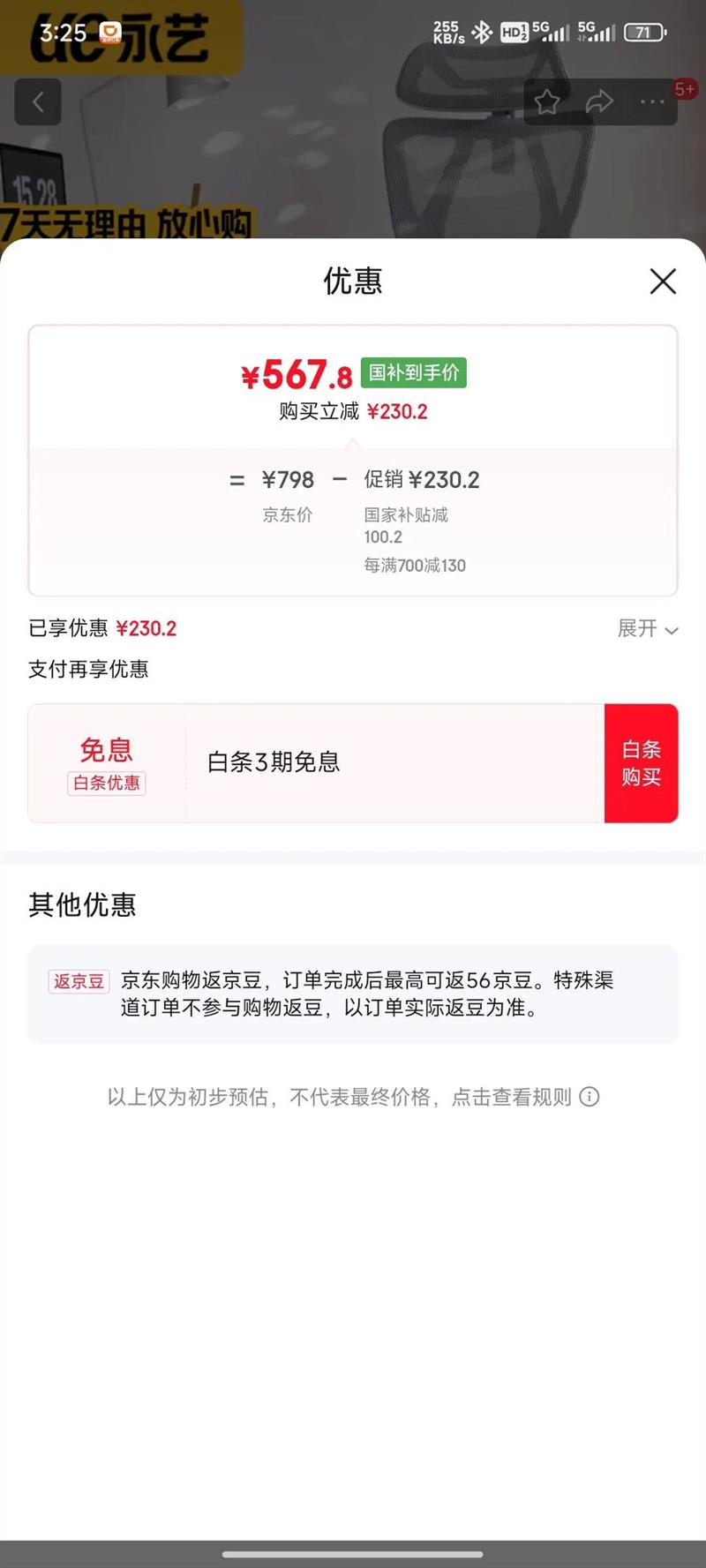Expand the 已享优惠 details with 展开
The width and height of the screenshot is (706, 1568).
coord(647,628)
